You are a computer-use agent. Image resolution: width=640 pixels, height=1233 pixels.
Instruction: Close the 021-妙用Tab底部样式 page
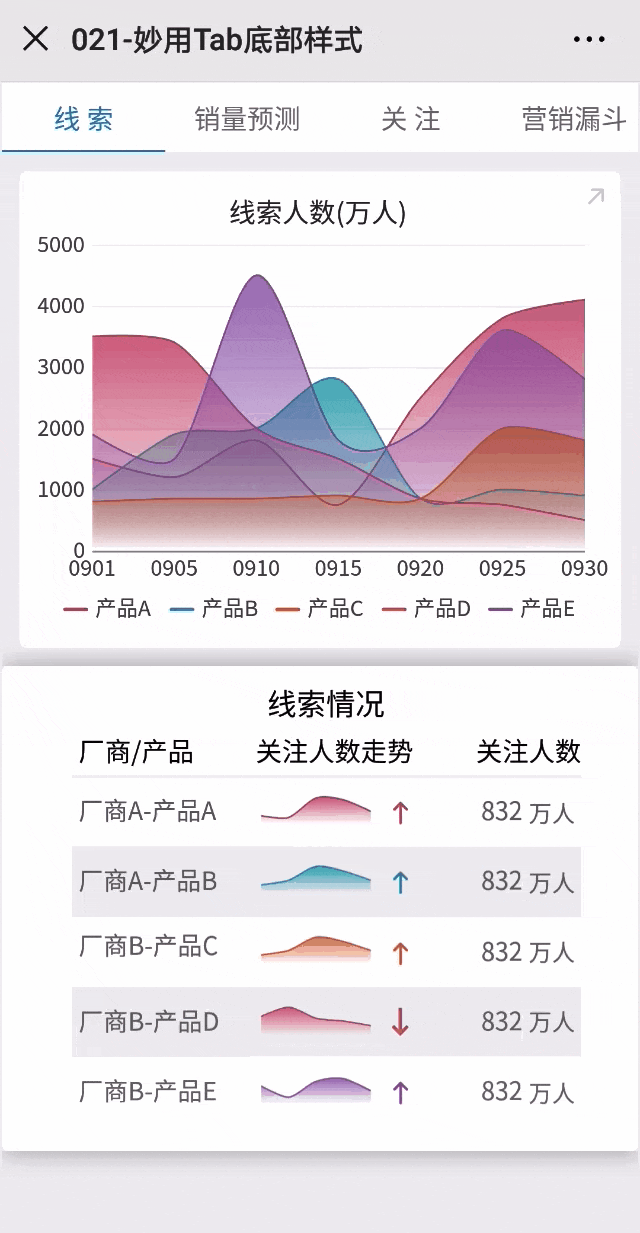pos(35,39)
